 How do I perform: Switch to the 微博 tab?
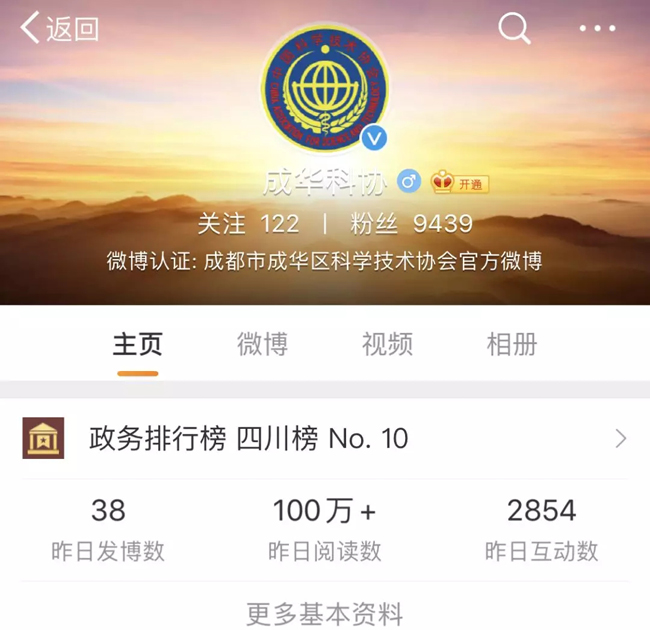(x=262, y=344)
